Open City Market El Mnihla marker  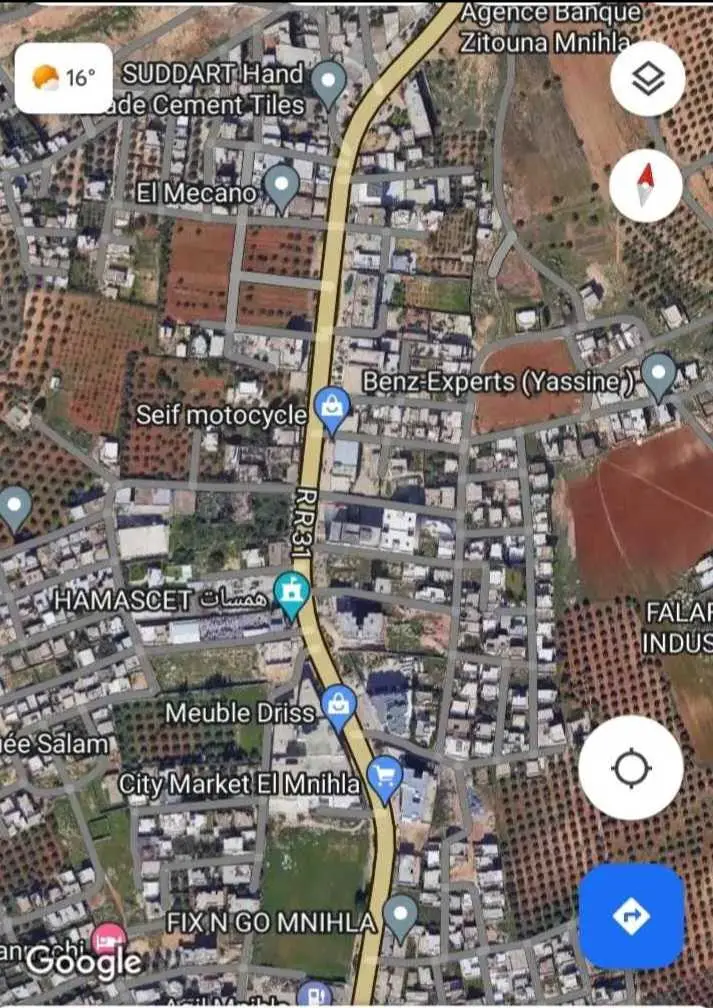point(384,778)
